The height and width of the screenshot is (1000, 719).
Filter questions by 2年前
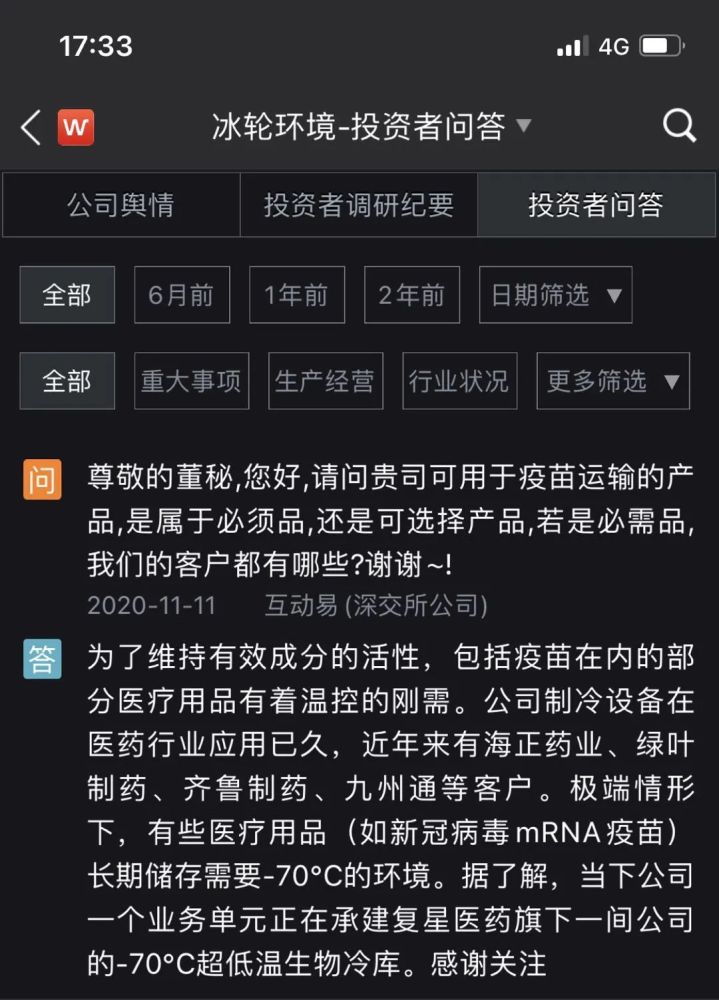click(412, 295)
